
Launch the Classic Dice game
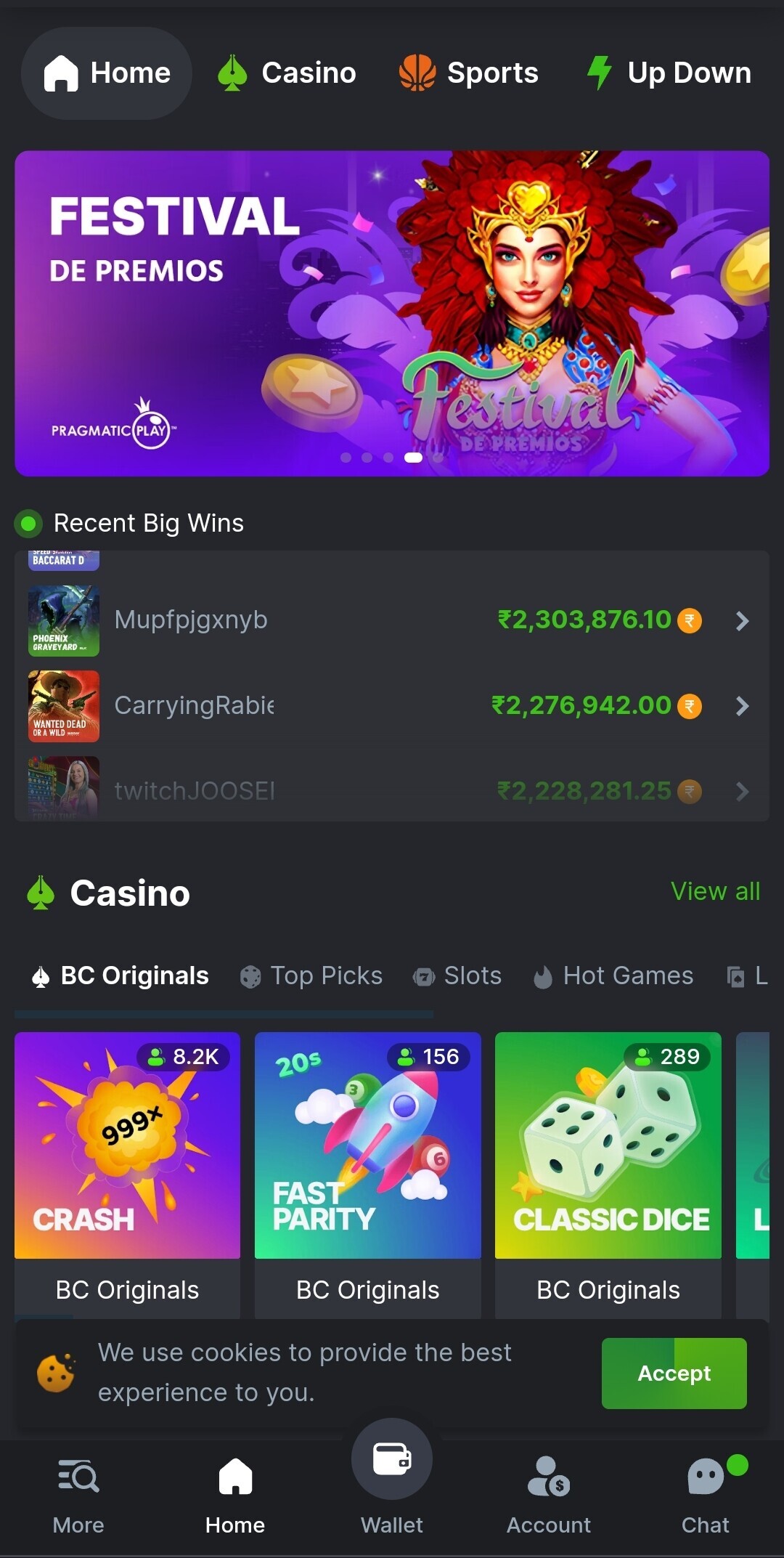608,1145
